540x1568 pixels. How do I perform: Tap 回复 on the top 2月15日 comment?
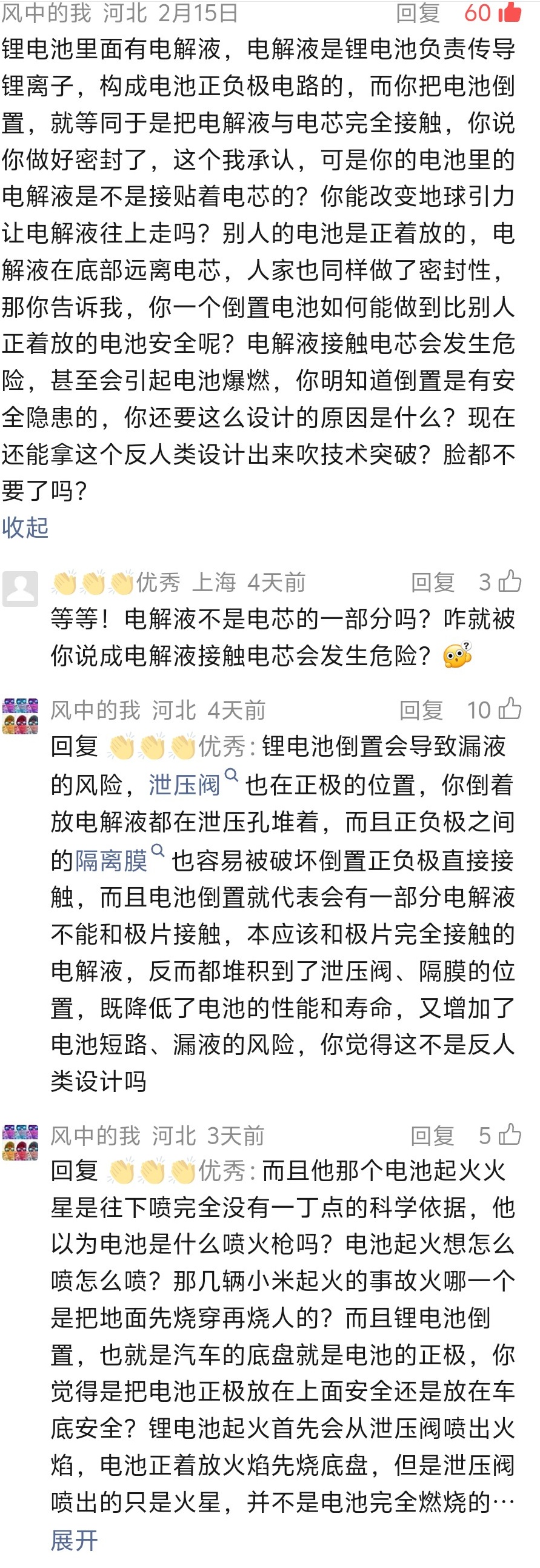point(418,13)
